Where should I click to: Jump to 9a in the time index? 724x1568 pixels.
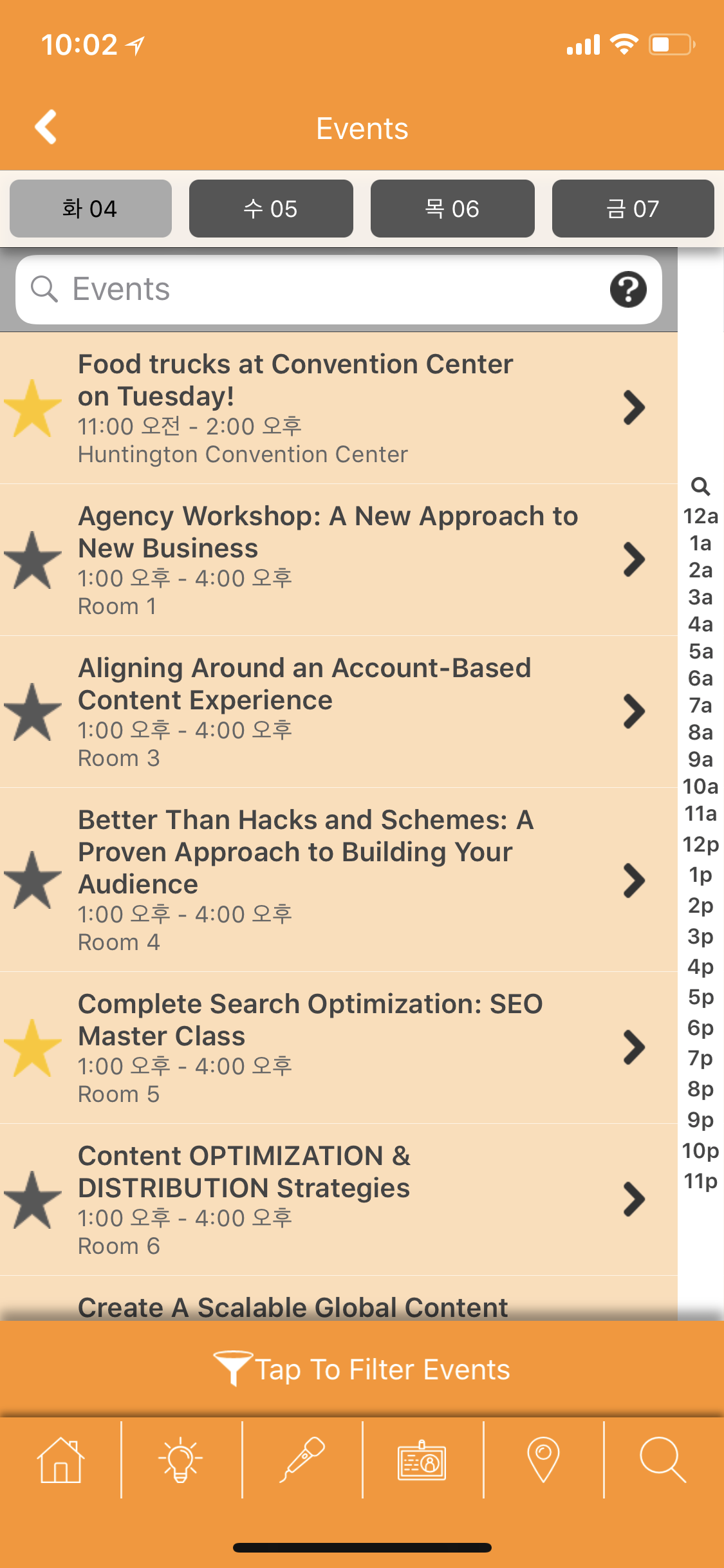[700, 760]
